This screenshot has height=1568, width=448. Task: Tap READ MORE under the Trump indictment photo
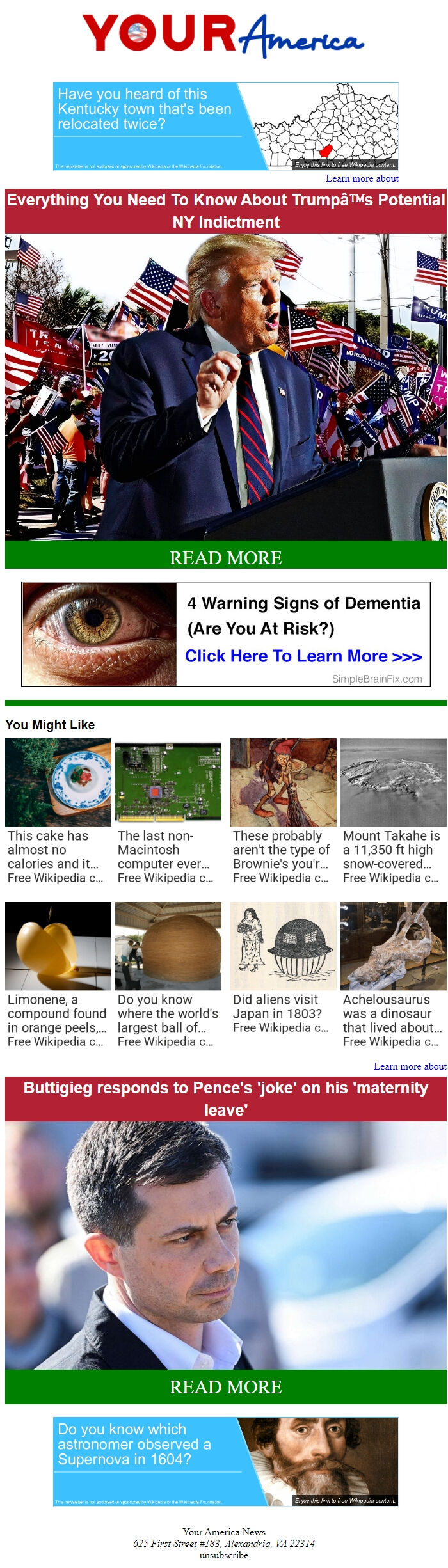coord(225,557)
